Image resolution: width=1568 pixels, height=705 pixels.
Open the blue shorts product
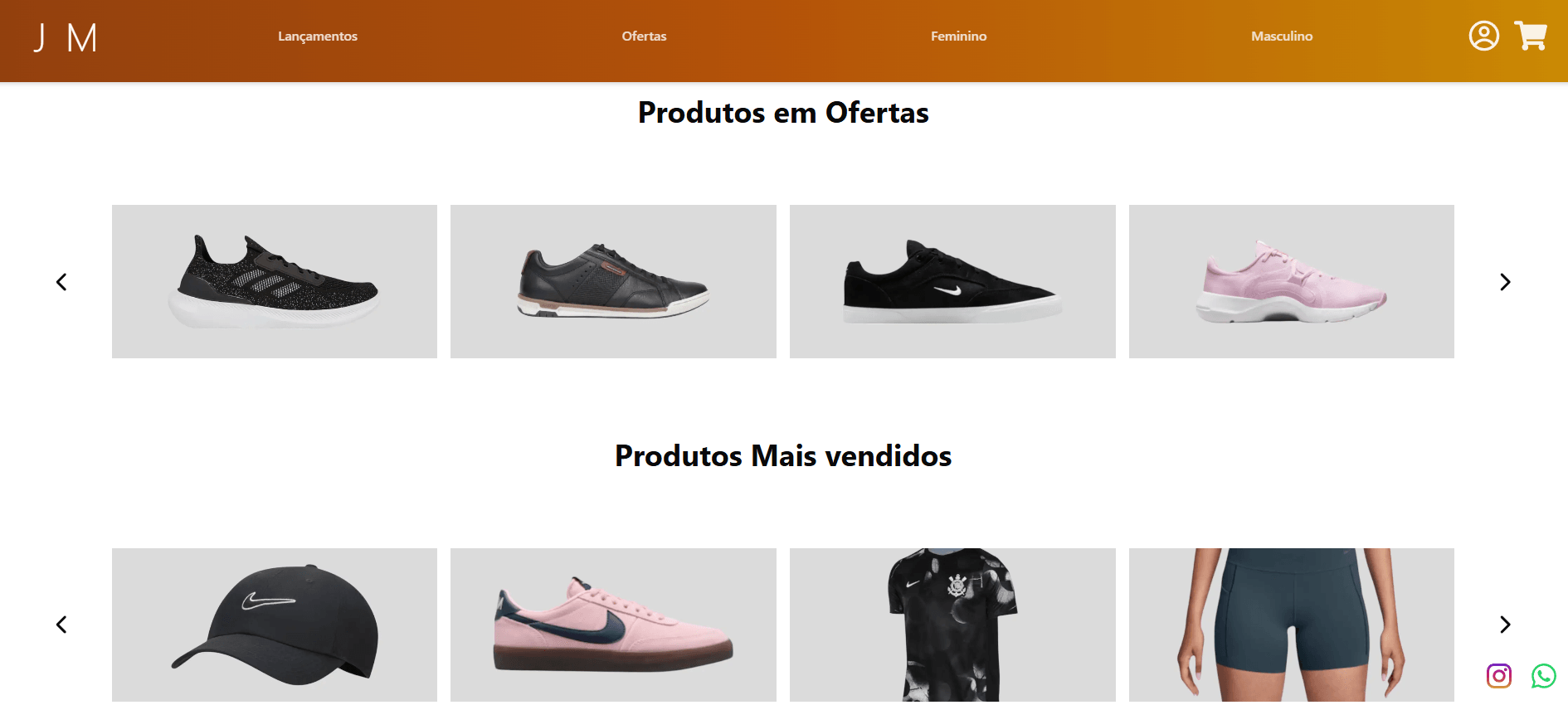(1291, 625)
